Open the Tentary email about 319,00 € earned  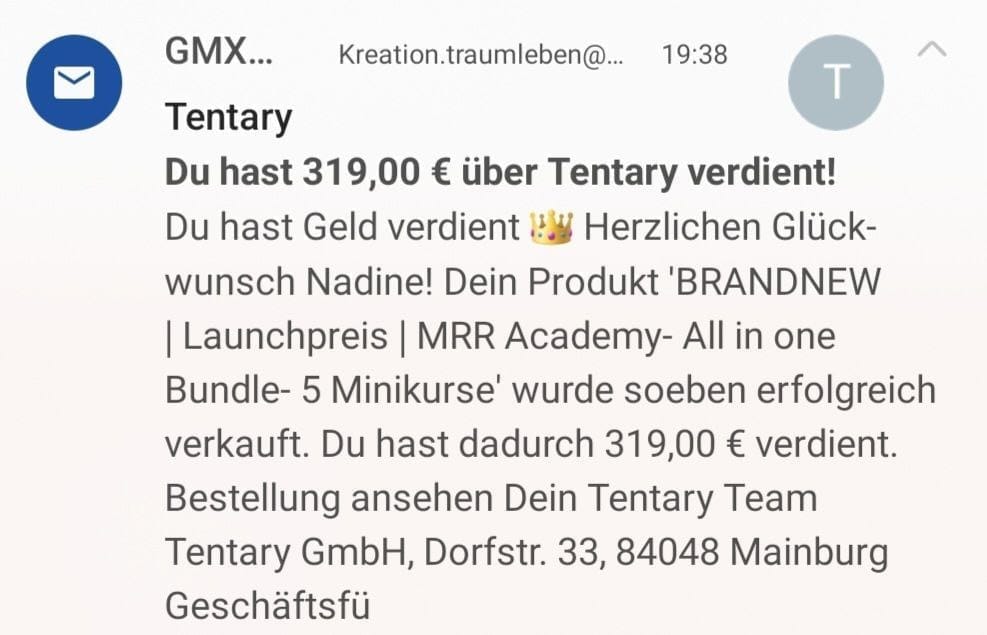point(500,173)
